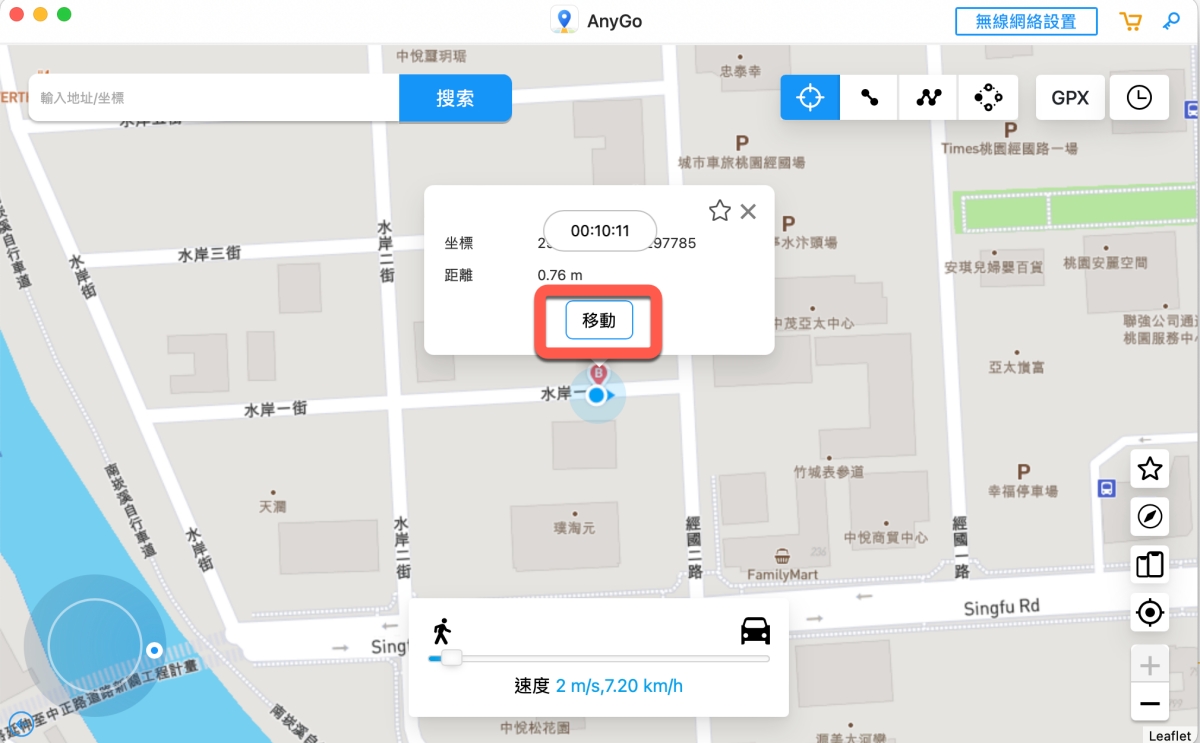Favorite this location with the popup star
This screenshot has width=1200, height=743.
coord(719,211)
